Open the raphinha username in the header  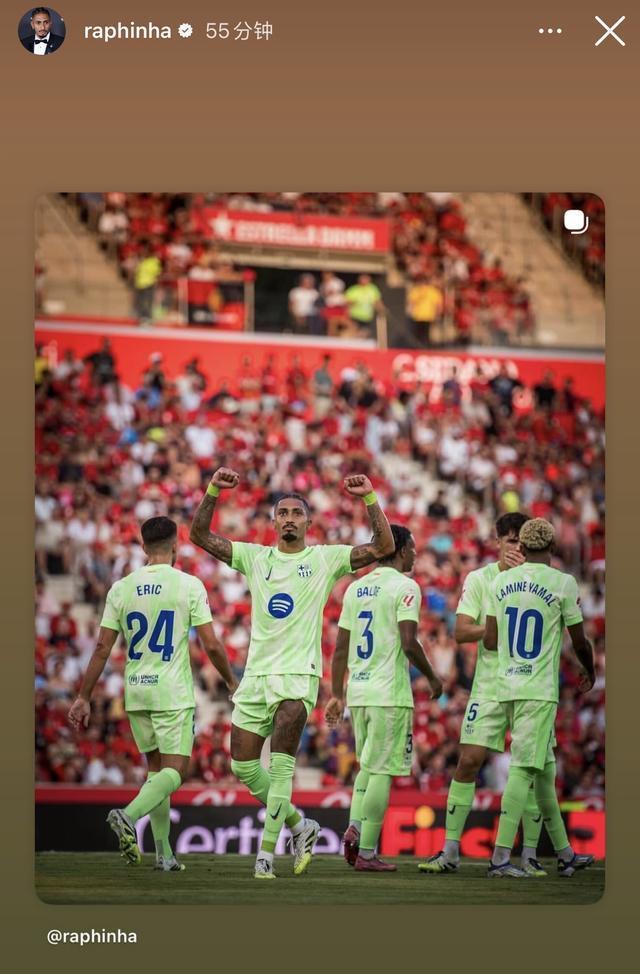[127, 31]
